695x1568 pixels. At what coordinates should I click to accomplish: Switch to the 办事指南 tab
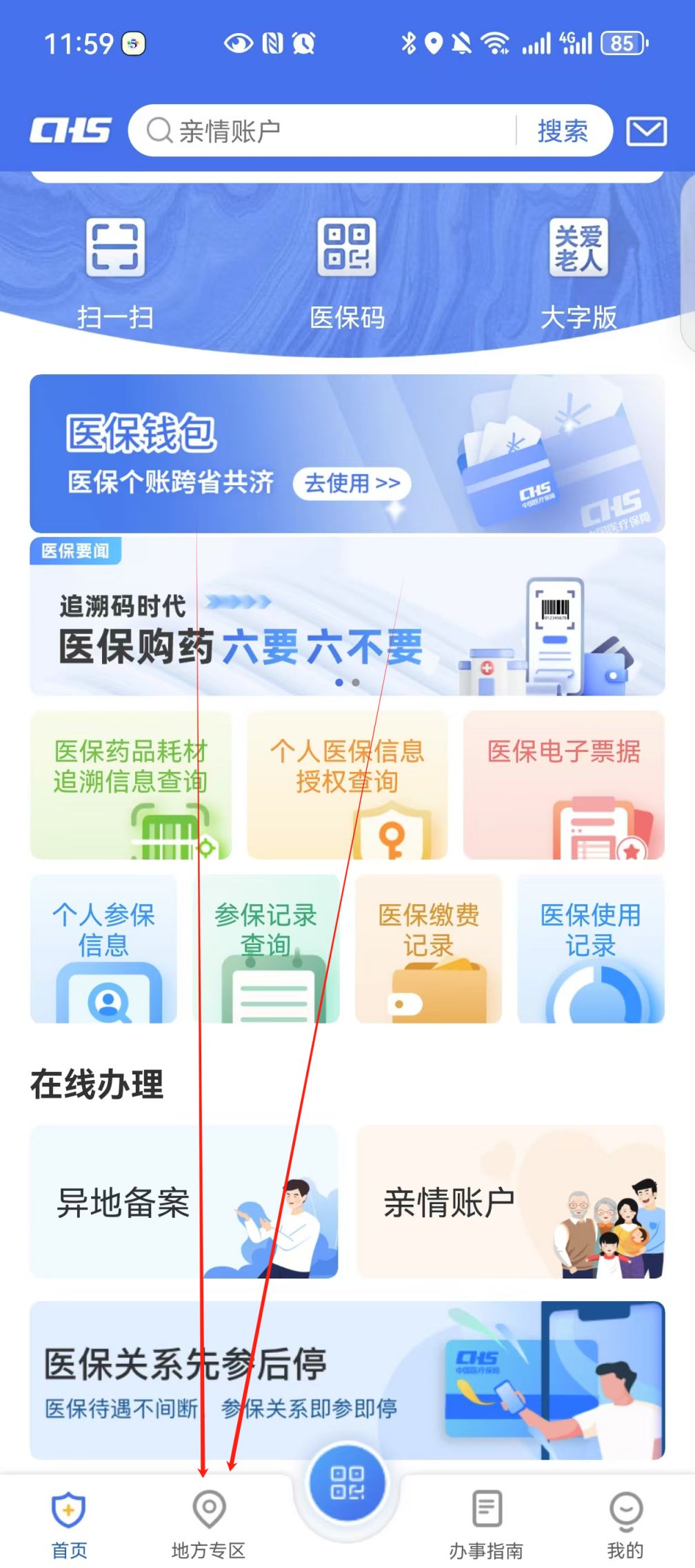pos(486,1525)
